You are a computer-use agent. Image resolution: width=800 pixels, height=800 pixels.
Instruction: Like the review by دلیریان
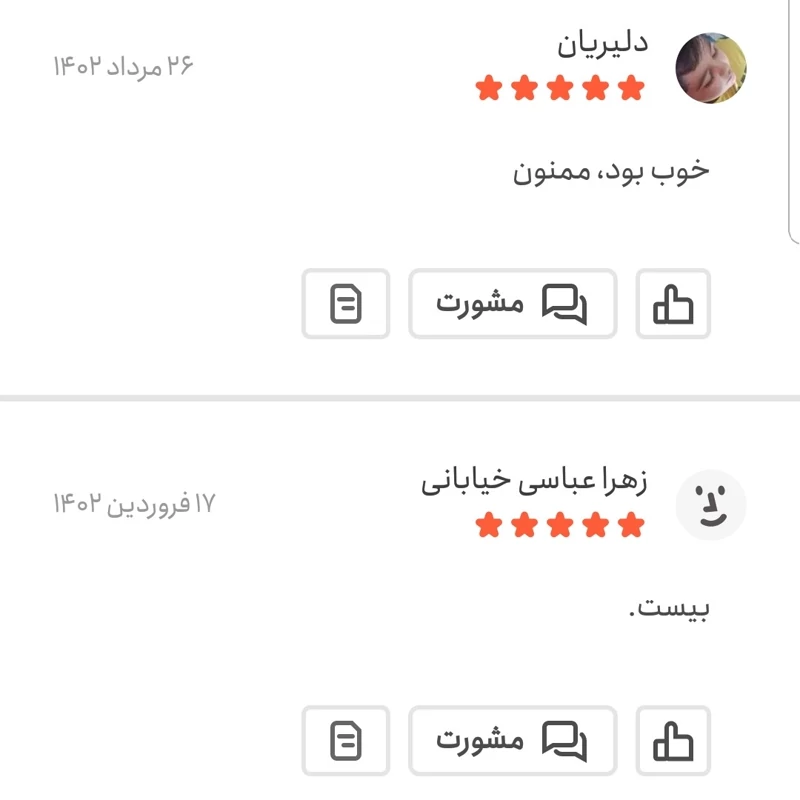(x=673, y=303)
